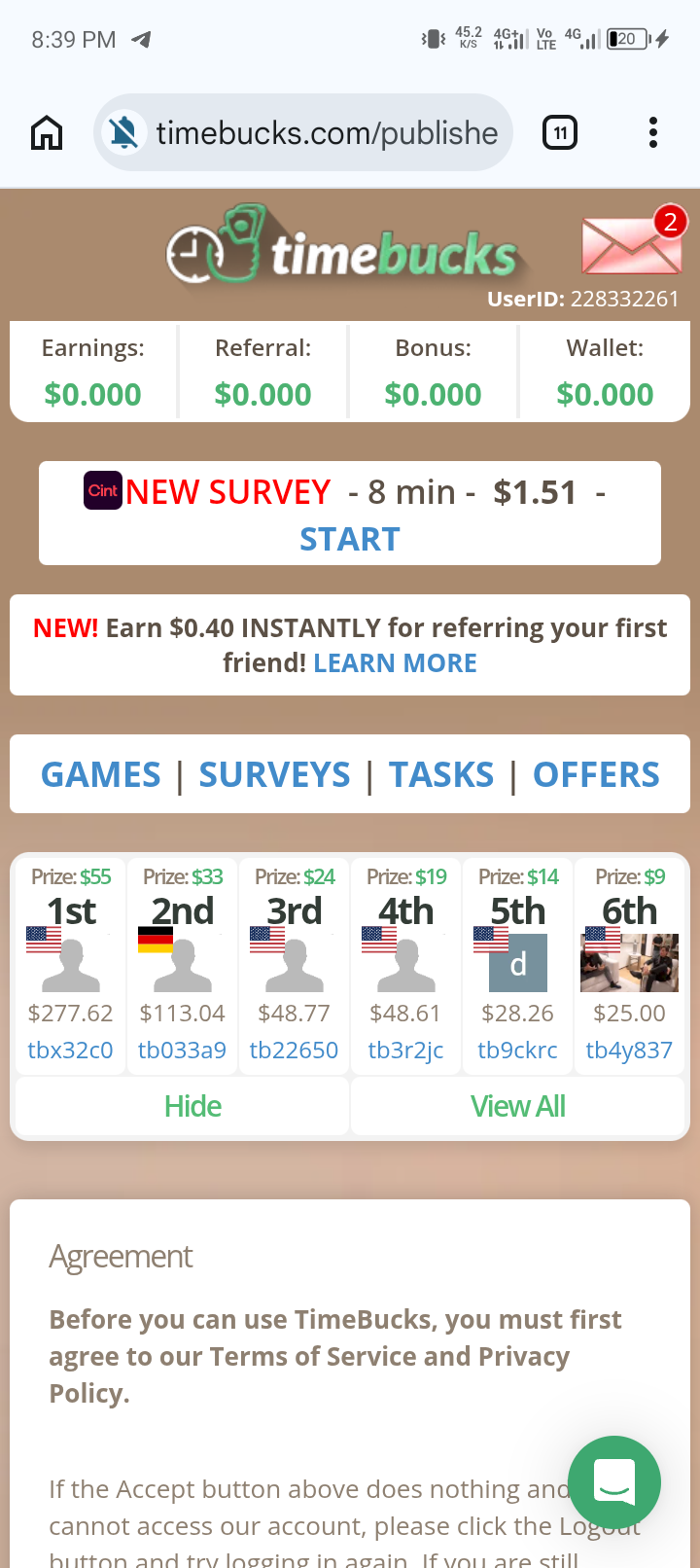Open the mail inbox envelope
The height and width of the screenshot is (1568, 700).
pos(631,245)
